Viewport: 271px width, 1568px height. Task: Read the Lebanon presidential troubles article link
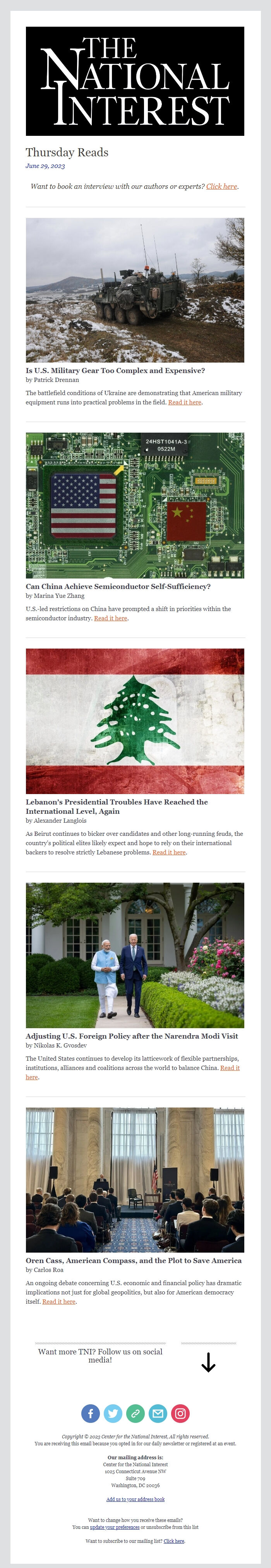169,852
